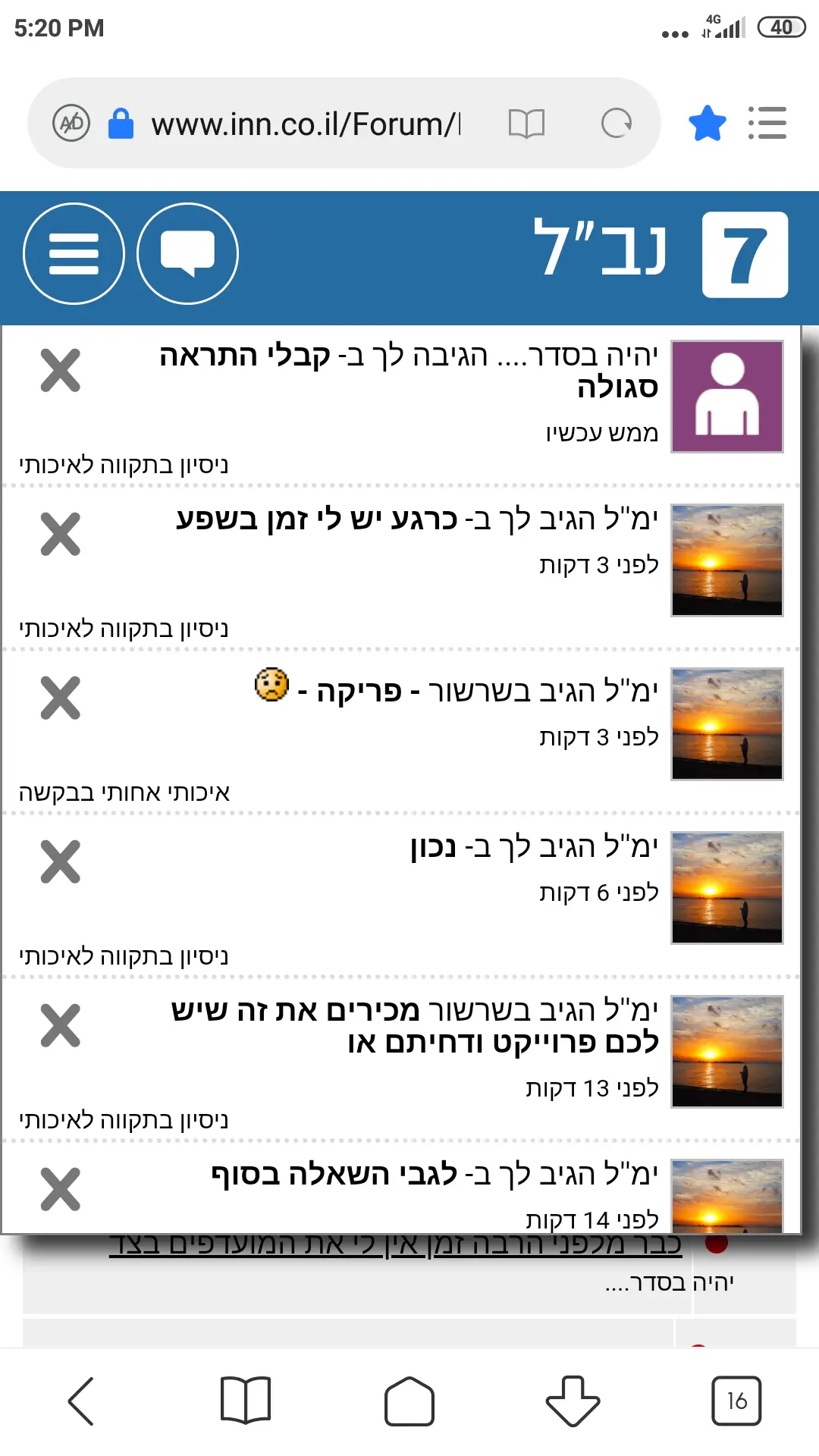819x1456 pixels.
Task: Open the thread מכירים את זה שיש לכם פרוייקט
Action: pyautogui.click(x=417, y=1027)
